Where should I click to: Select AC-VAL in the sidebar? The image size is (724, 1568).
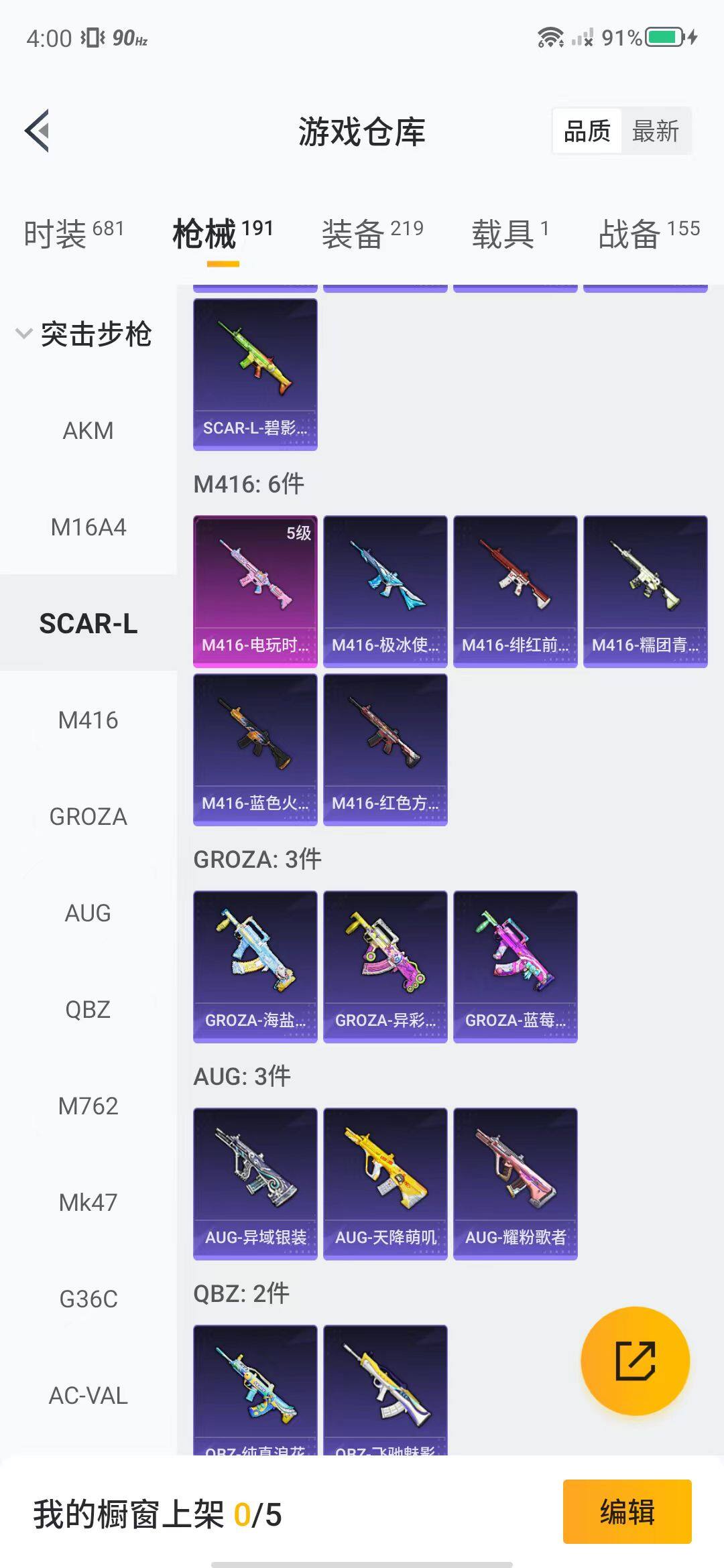tap(88, 1396)
